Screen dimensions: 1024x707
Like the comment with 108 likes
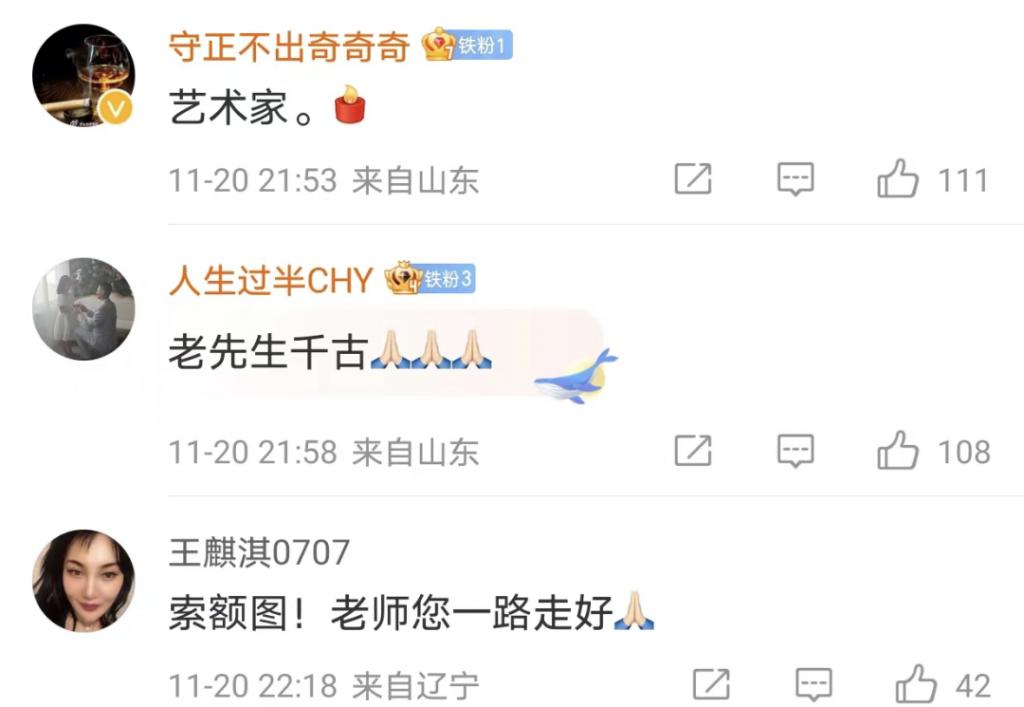pyautogui.click(x=898, y=451)
